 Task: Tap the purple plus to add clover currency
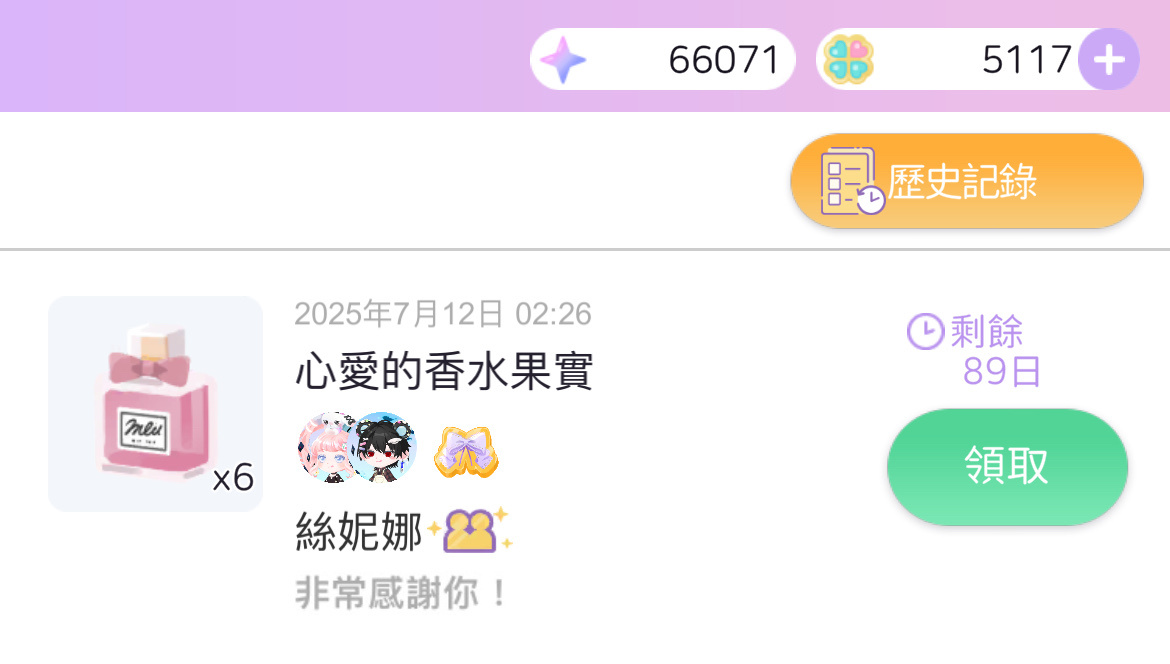click(1108, 60)
